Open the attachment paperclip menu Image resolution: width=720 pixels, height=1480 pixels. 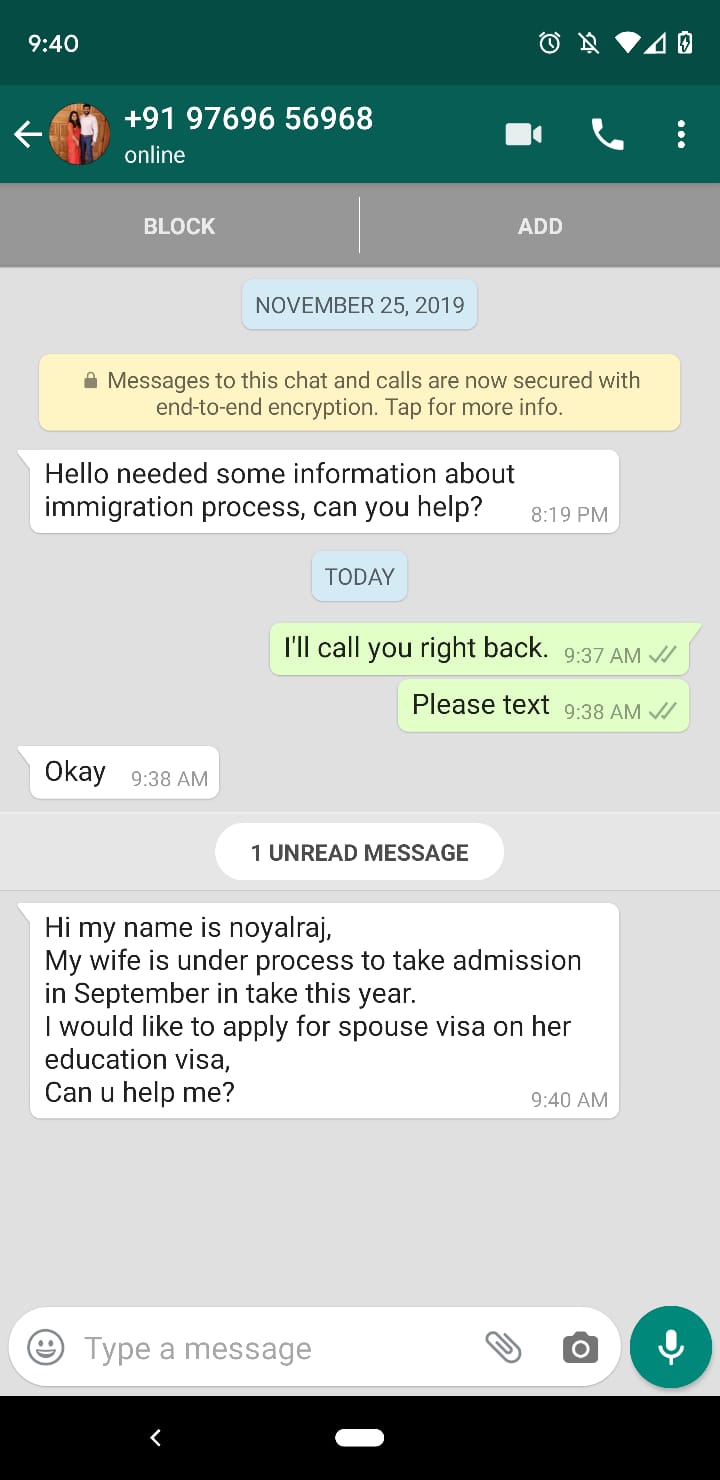tap(503, 1347)
